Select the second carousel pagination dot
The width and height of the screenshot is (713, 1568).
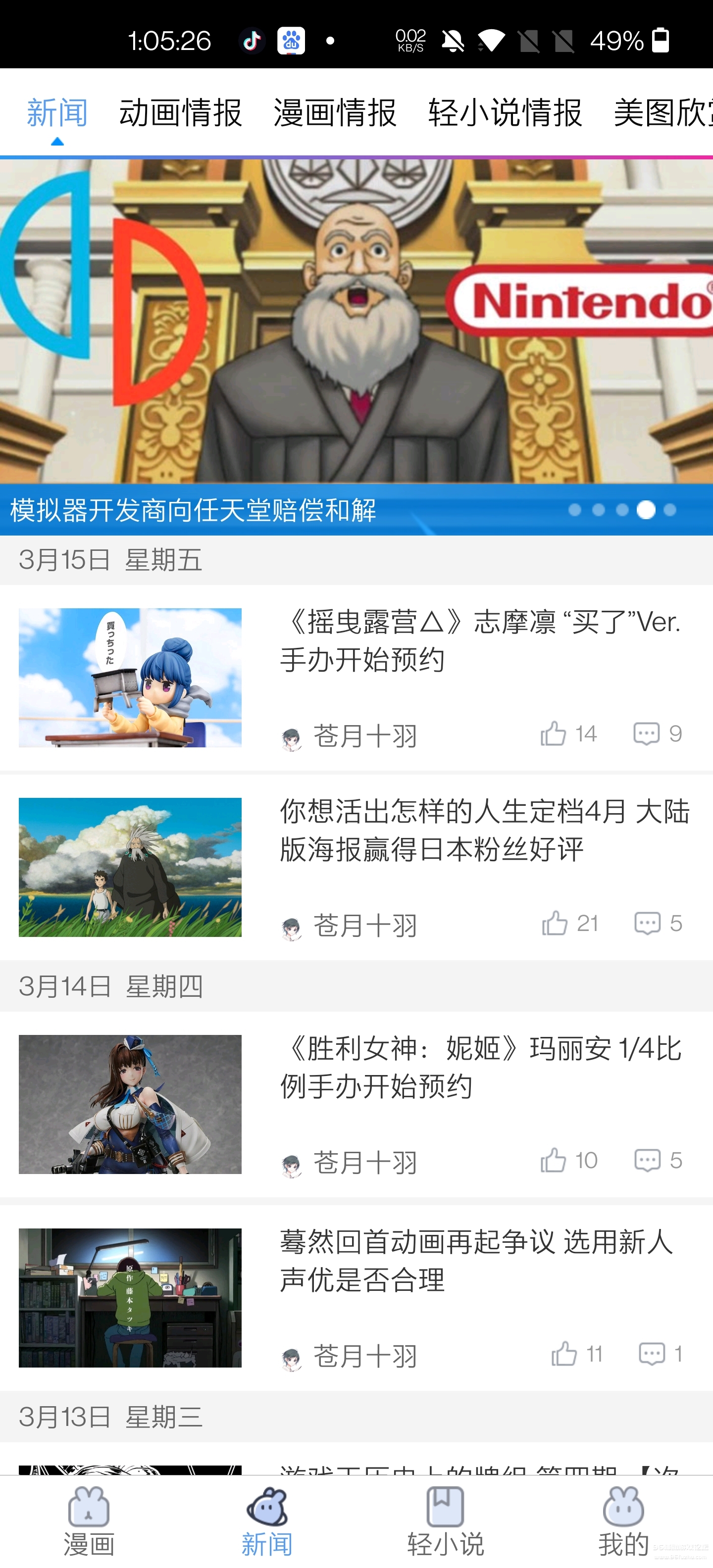[599, 511]
